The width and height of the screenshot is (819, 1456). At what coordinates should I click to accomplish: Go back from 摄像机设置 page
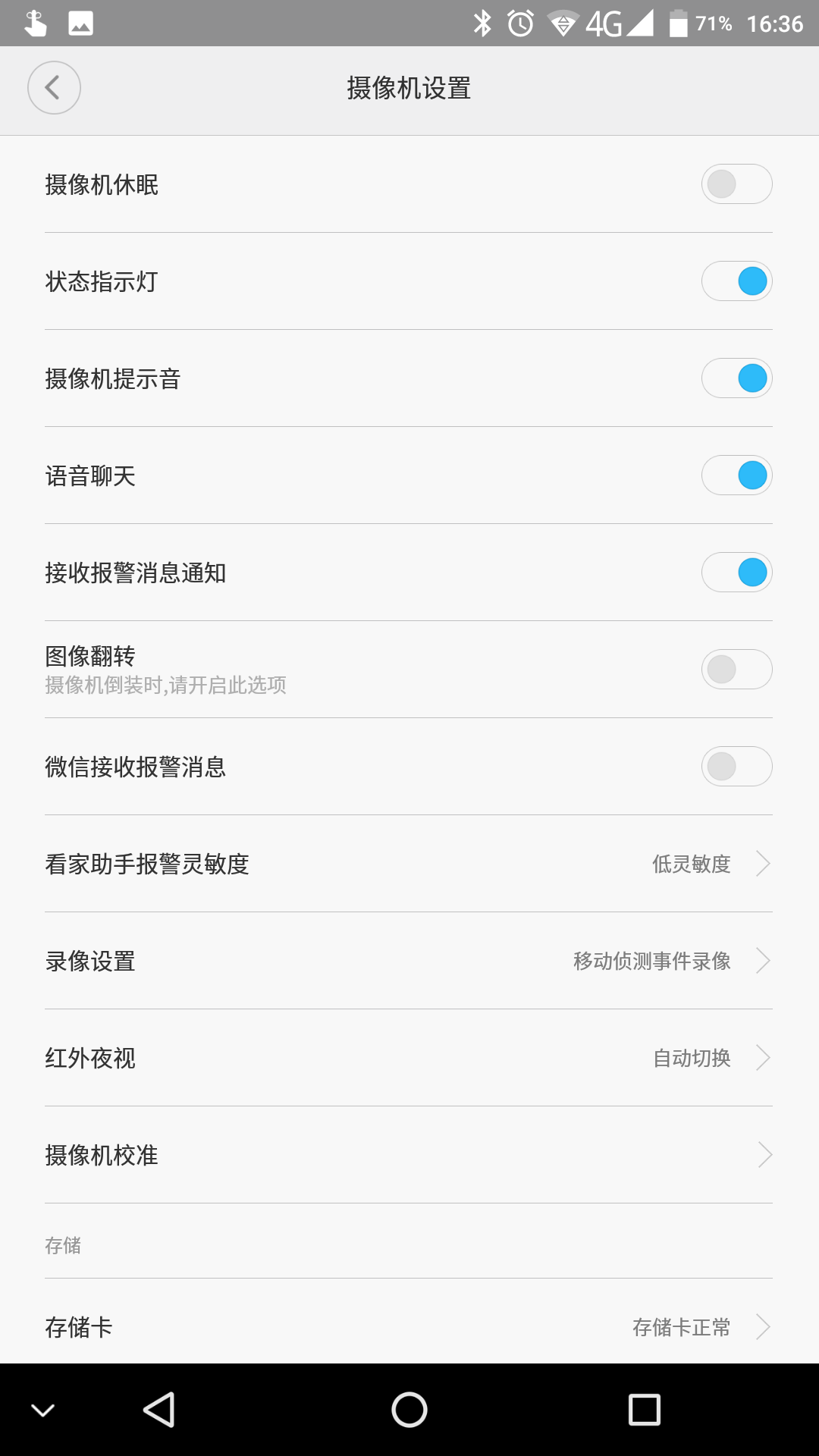pos(54,88)
